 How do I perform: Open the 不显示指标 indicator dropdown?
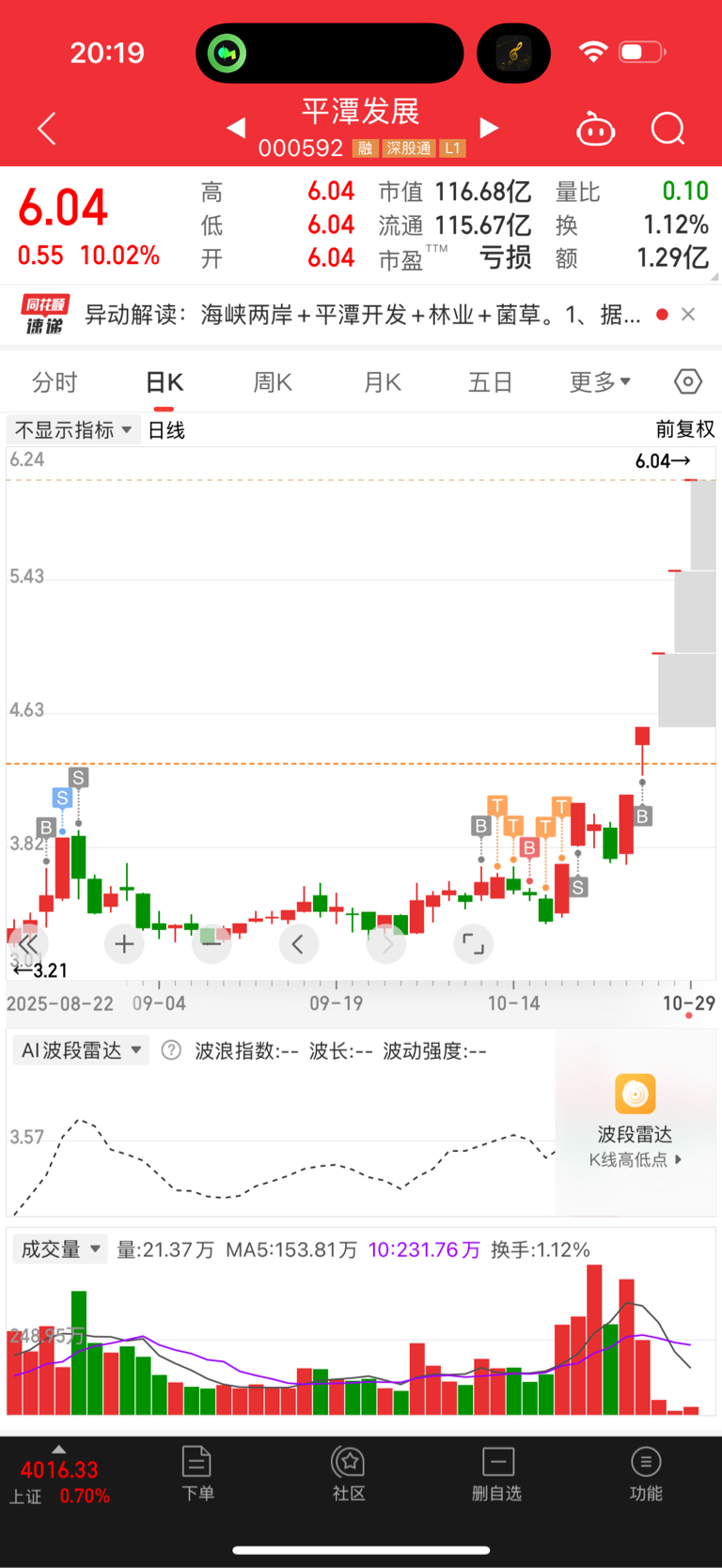pos(73,430)
